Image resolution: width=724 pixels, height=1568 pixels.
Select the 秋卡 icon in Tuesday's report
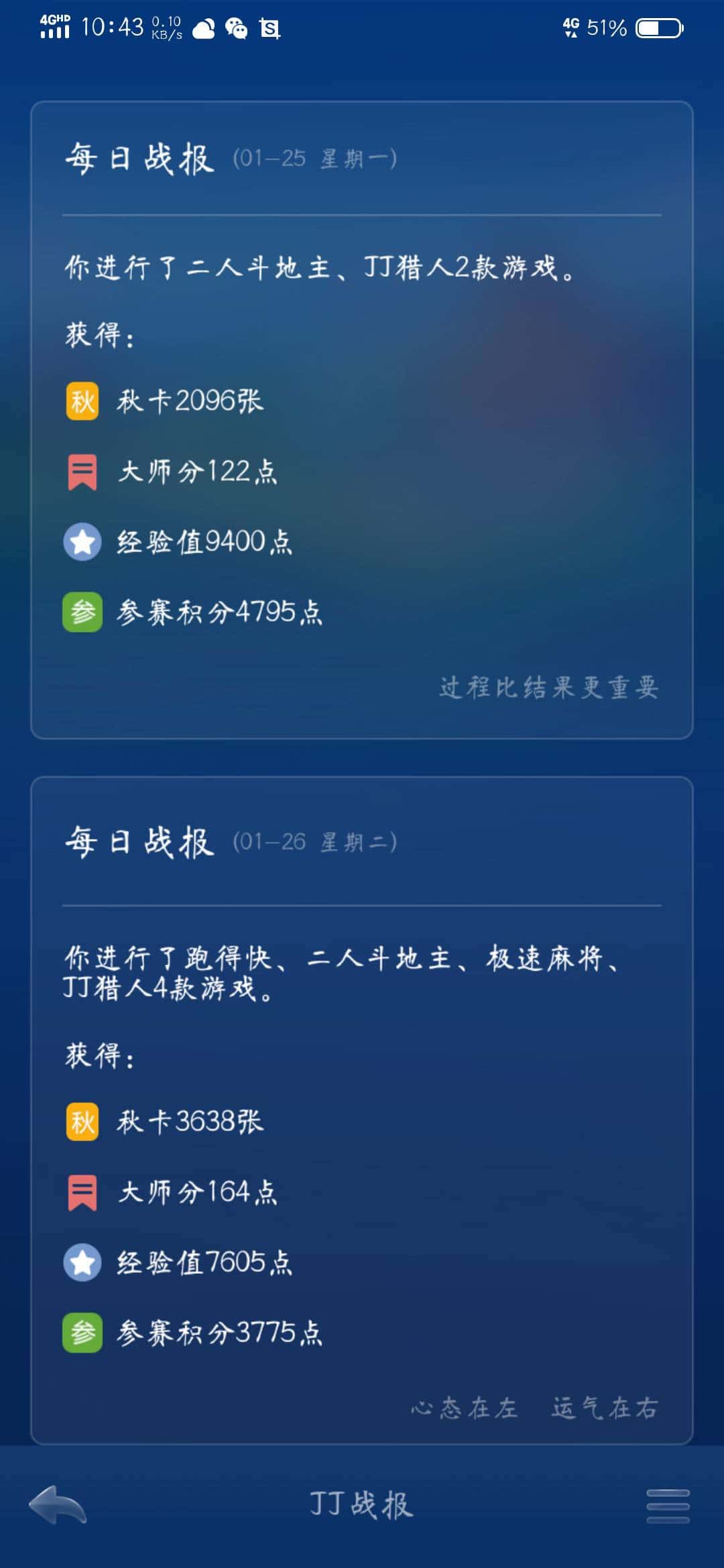82,1122
